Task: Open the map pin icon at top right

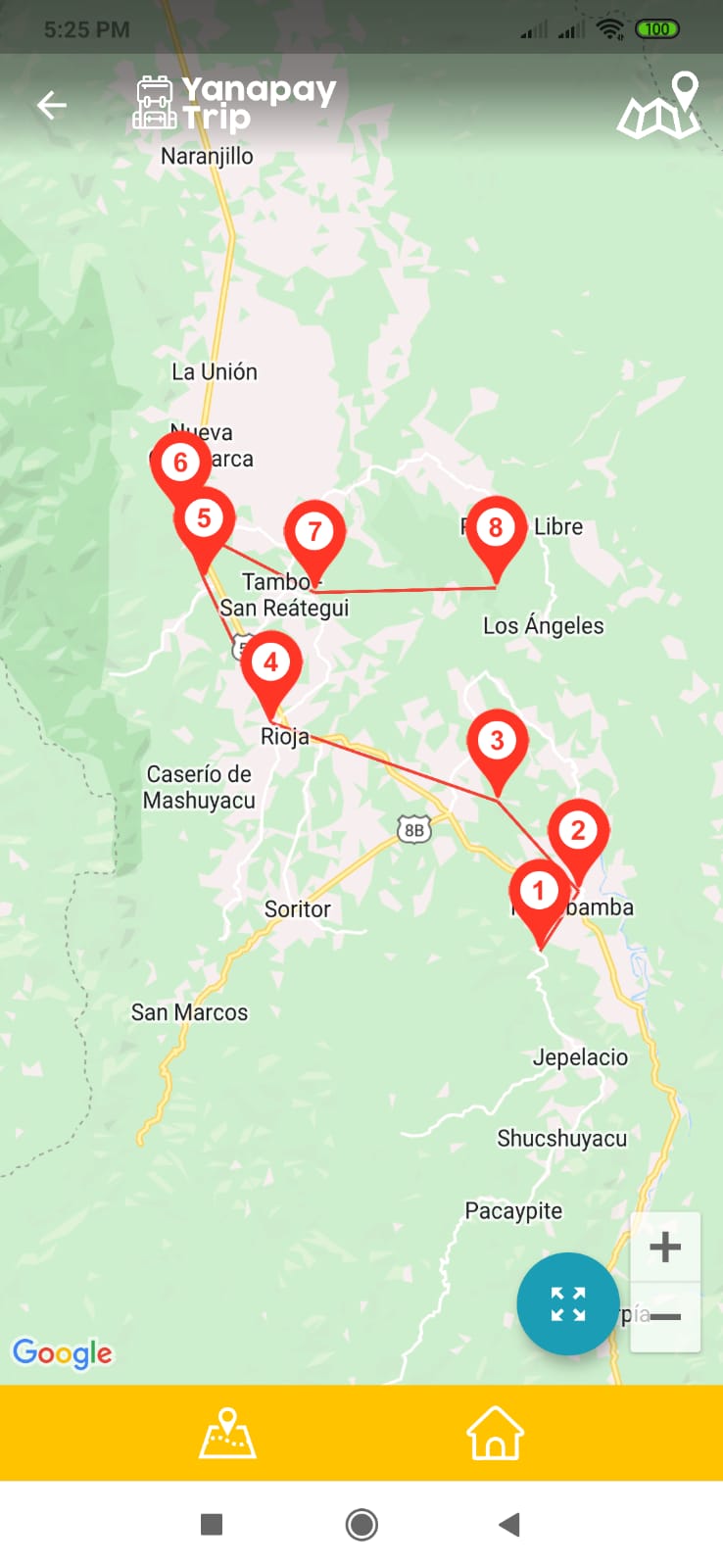Action: tap(658, 105)
